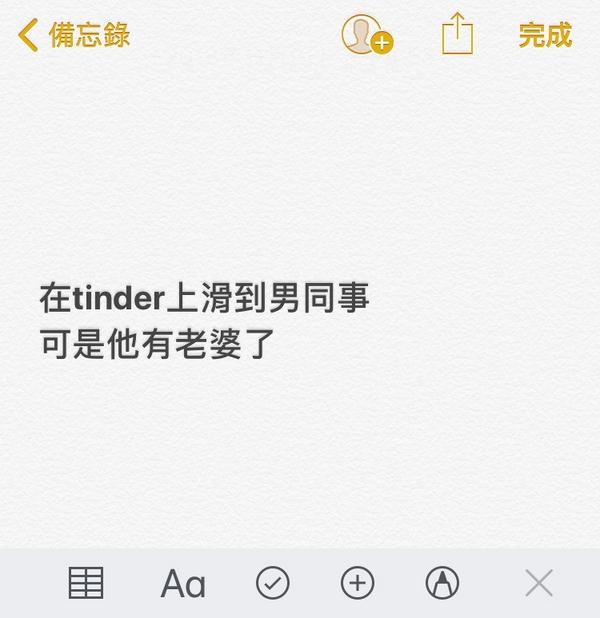Open the Aa text formatting options
The image size is (600, 618).
coord(183,582)
